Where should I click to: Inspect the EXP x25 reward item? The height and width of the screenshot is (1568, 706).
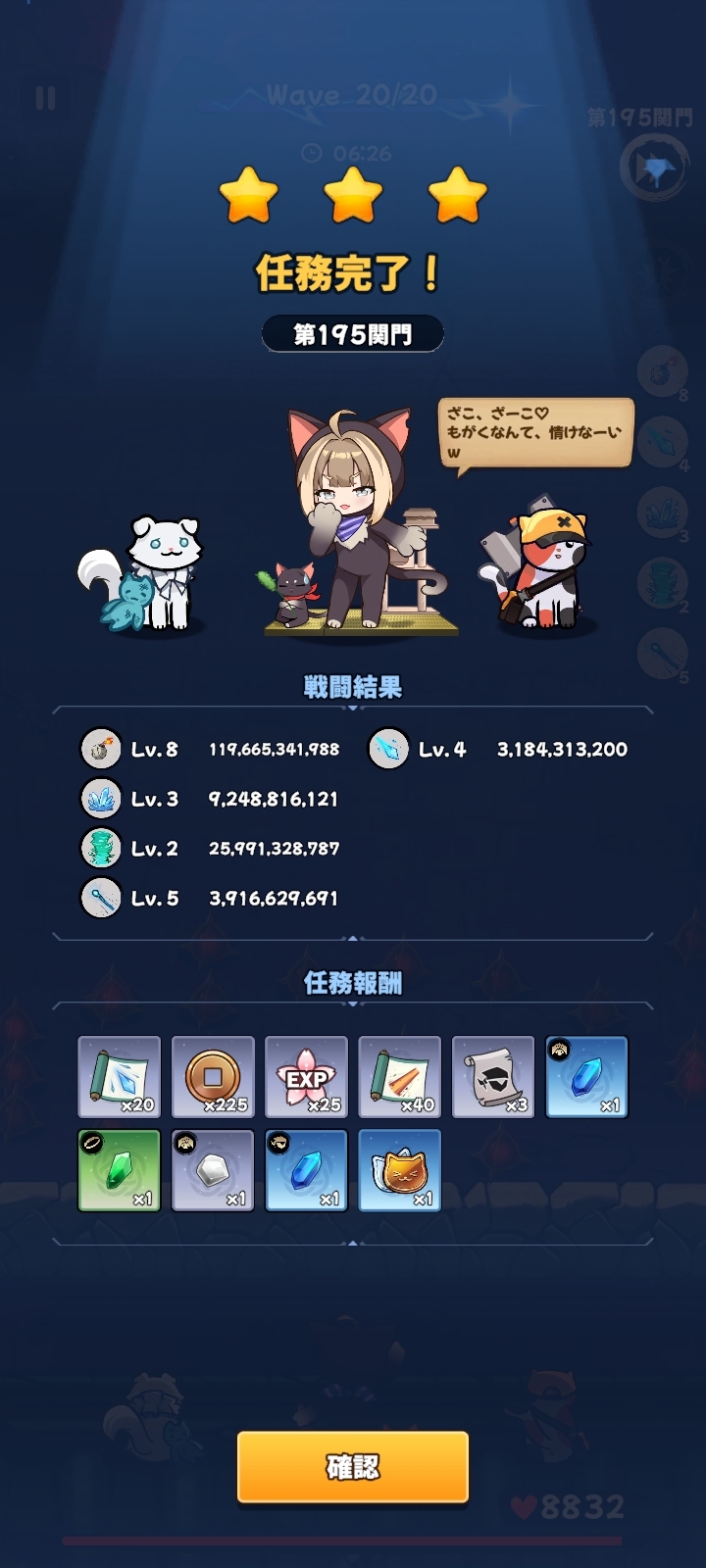(x=306, y=1077)
